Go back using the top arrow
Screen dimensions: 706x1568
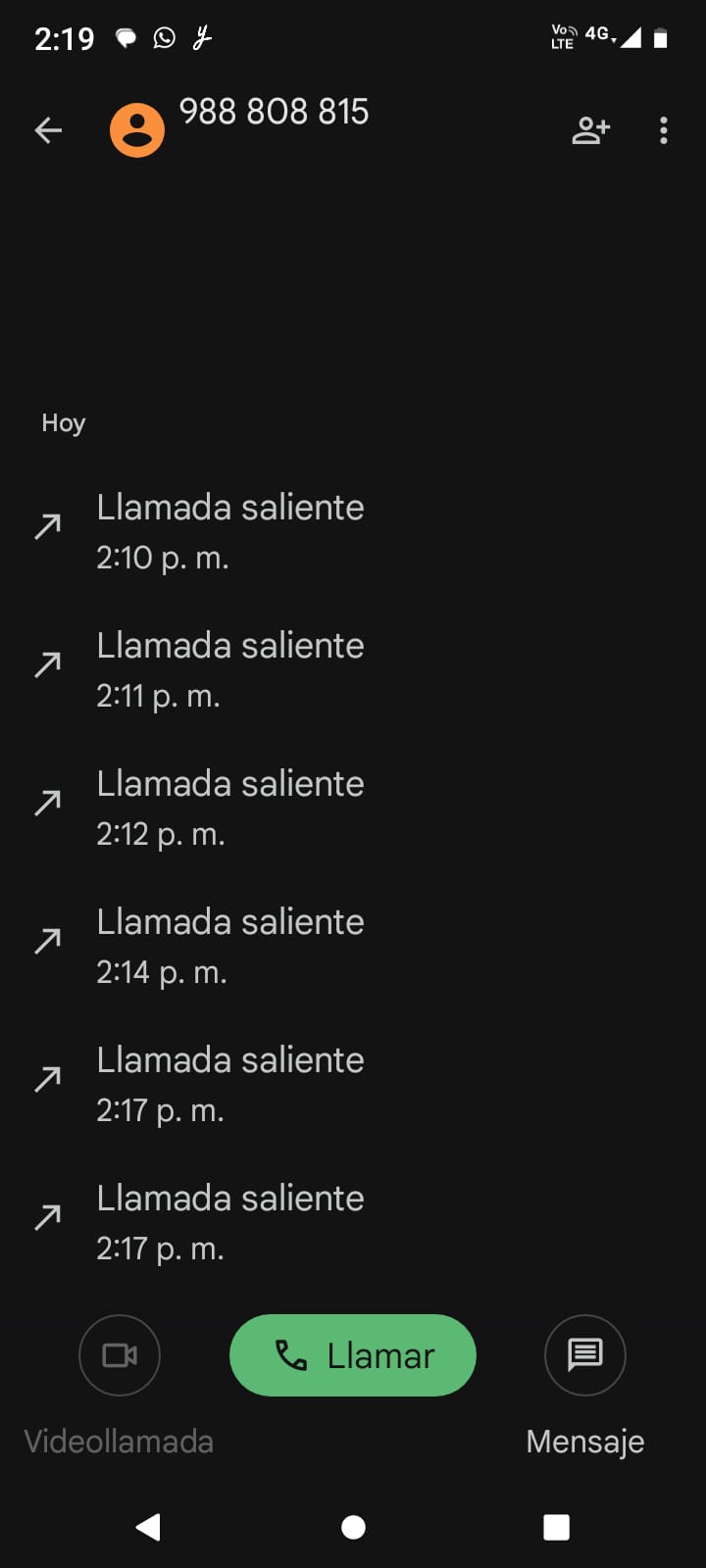(x=48, y=129)
